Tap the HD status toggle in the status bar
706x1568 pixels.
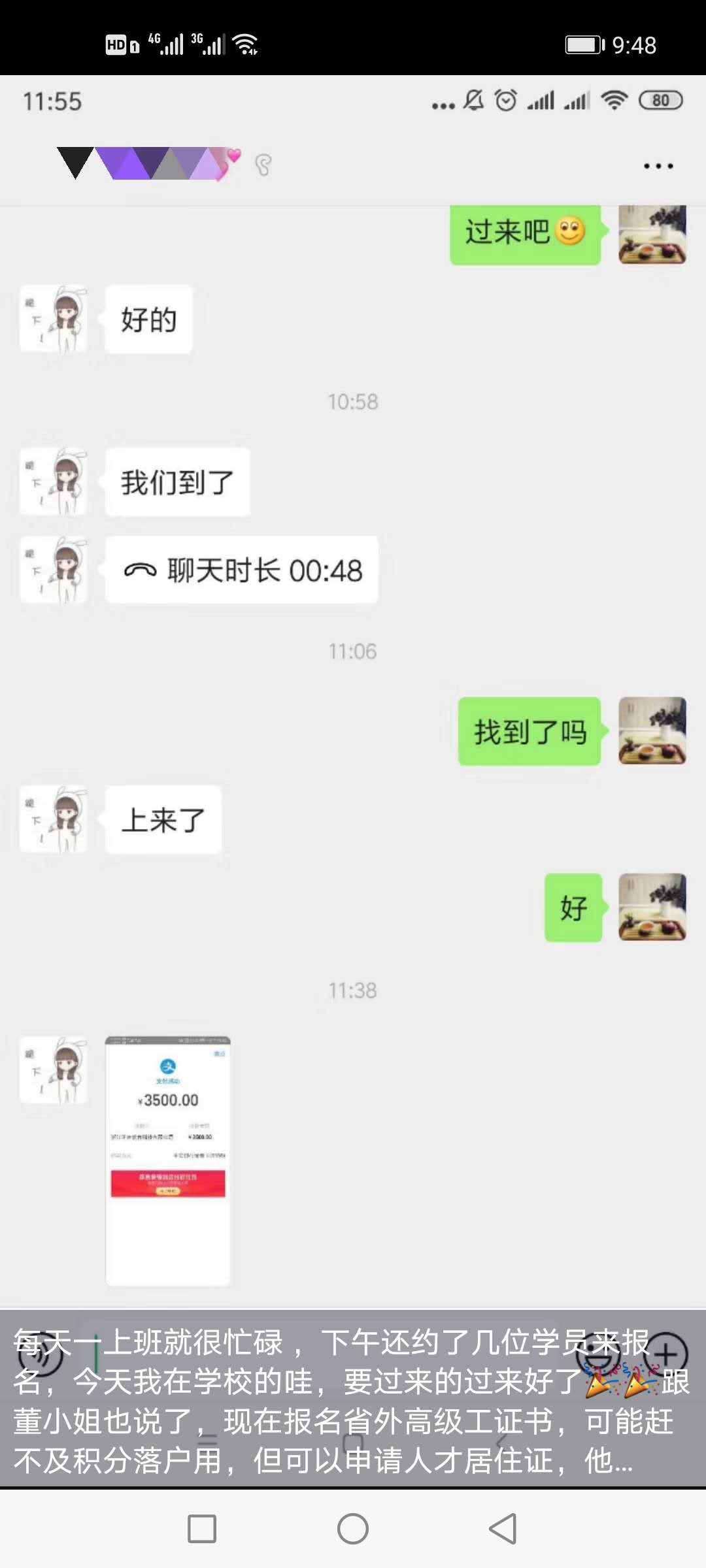118,44
